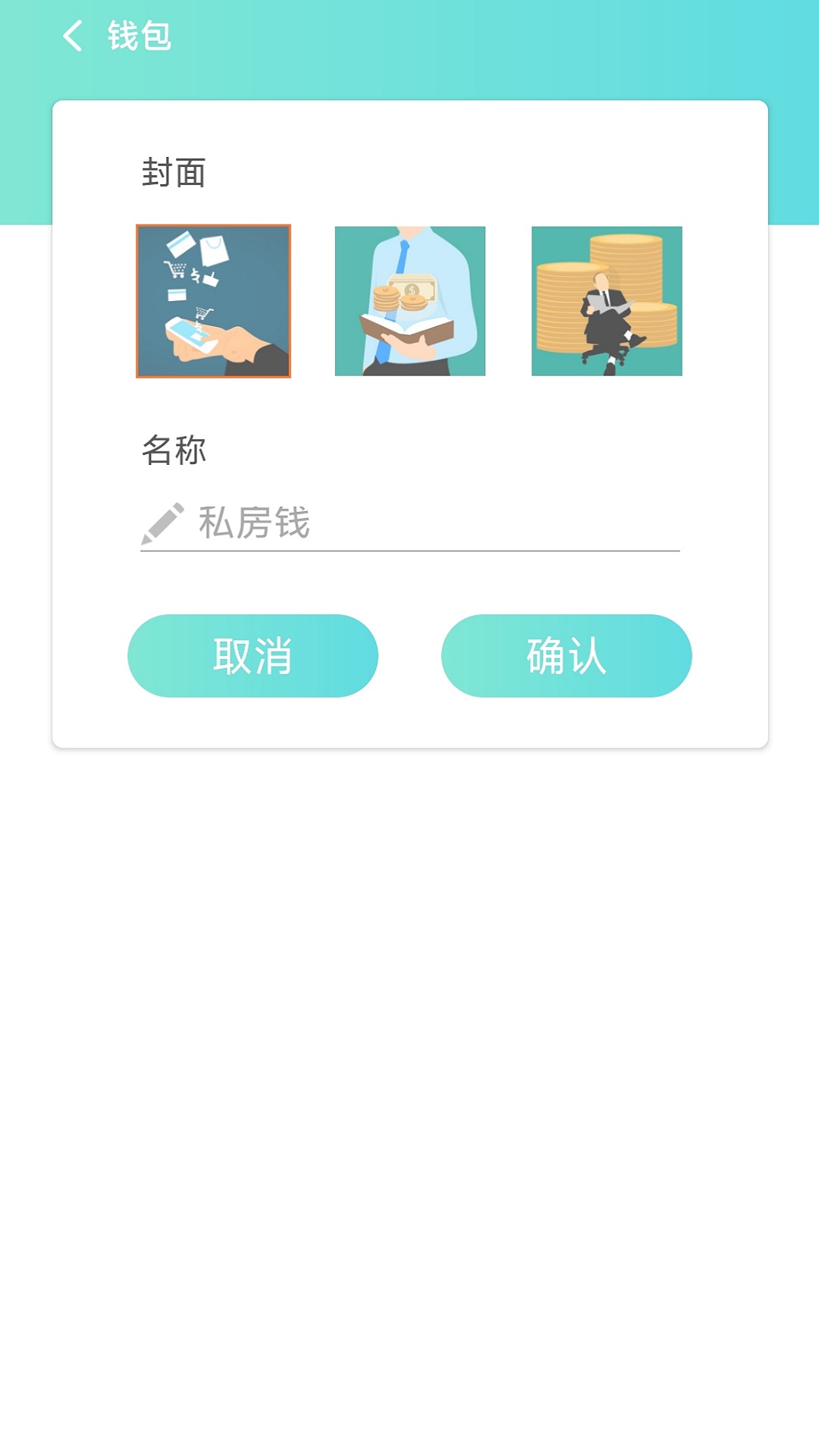Screen dimensions: 819x1456
Task: Tap the 取消 button
Action: coord(253,656)
